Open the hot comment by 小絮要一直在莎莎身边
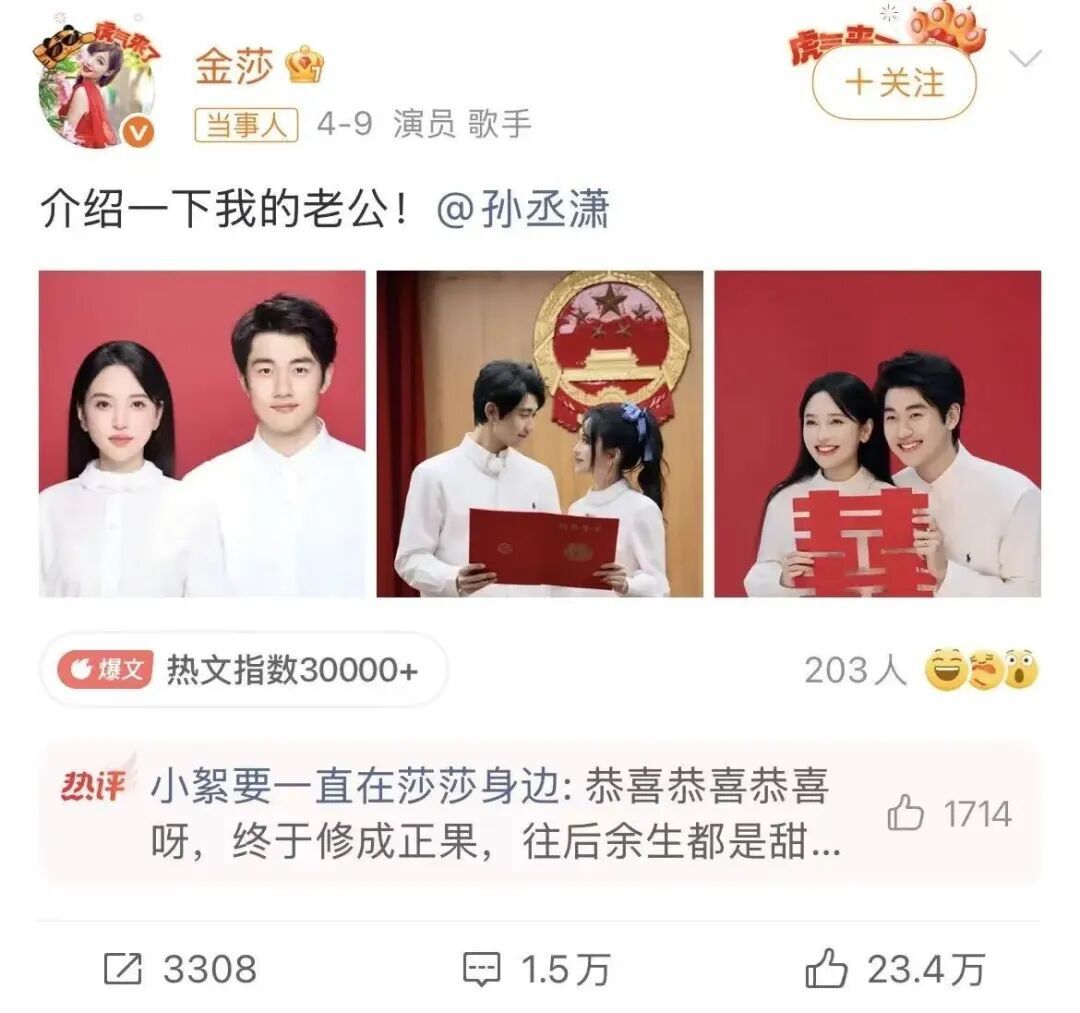 click(x=490, y=815)
